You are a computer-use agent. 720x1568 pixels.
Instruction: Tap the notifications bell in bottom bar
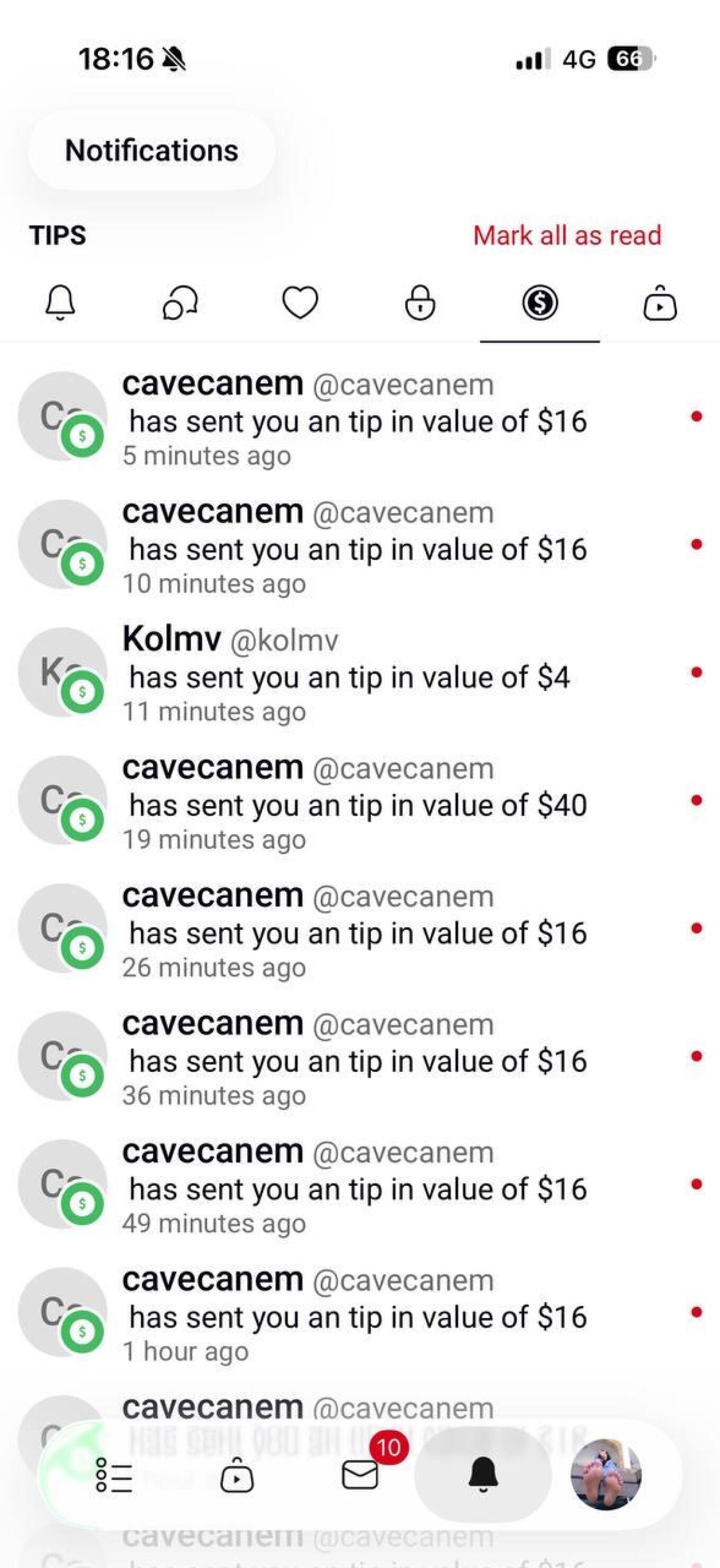coord(483,1475)
